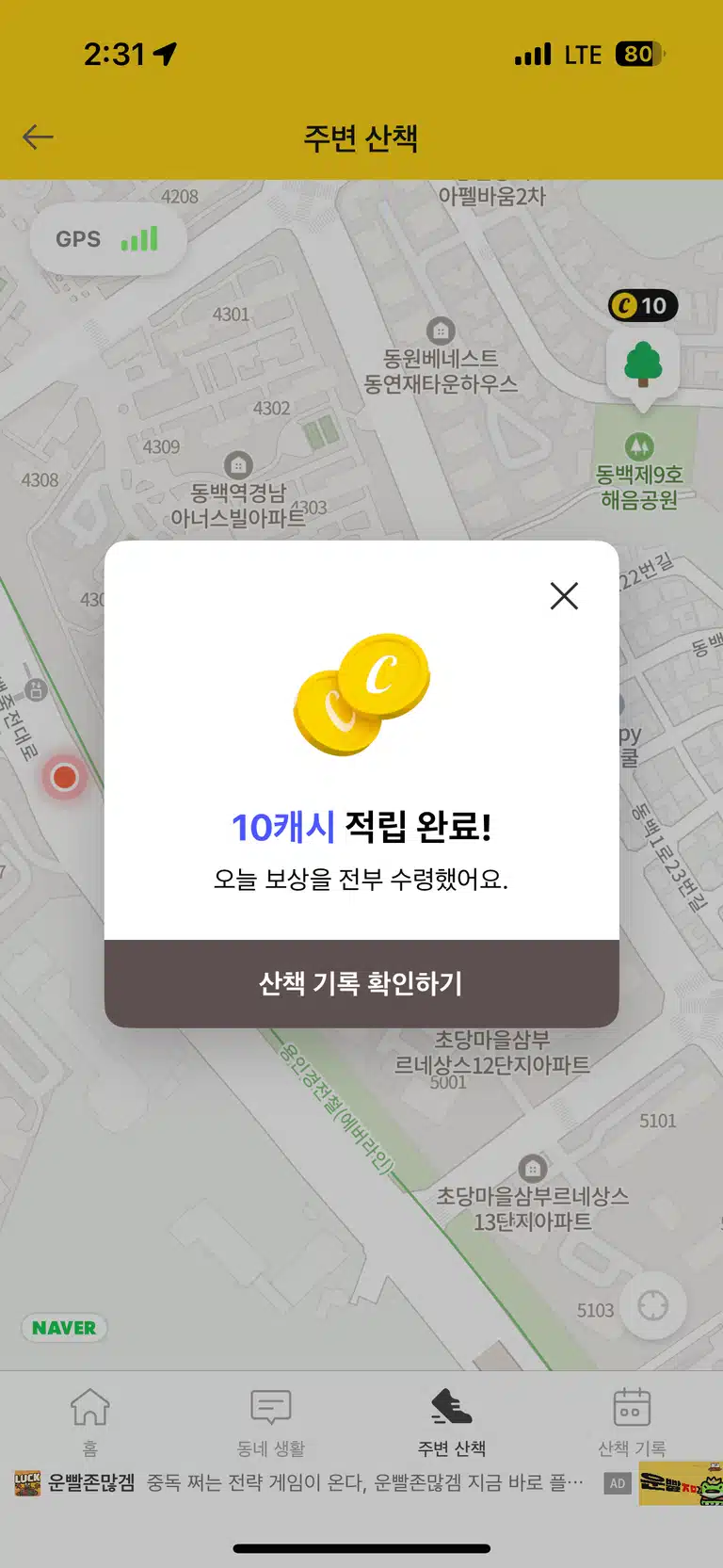Switch to the 동네 생활 tab
The height and width of the screenshot is (1568, 723).
pyautogui.click(x=271, y=1422)
